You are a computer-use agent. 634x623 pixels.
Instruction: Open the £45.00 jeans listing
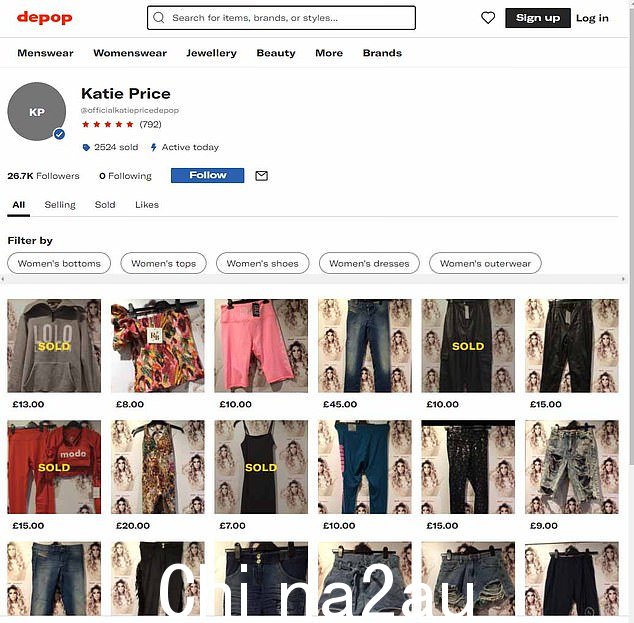(x=365, y=346)
